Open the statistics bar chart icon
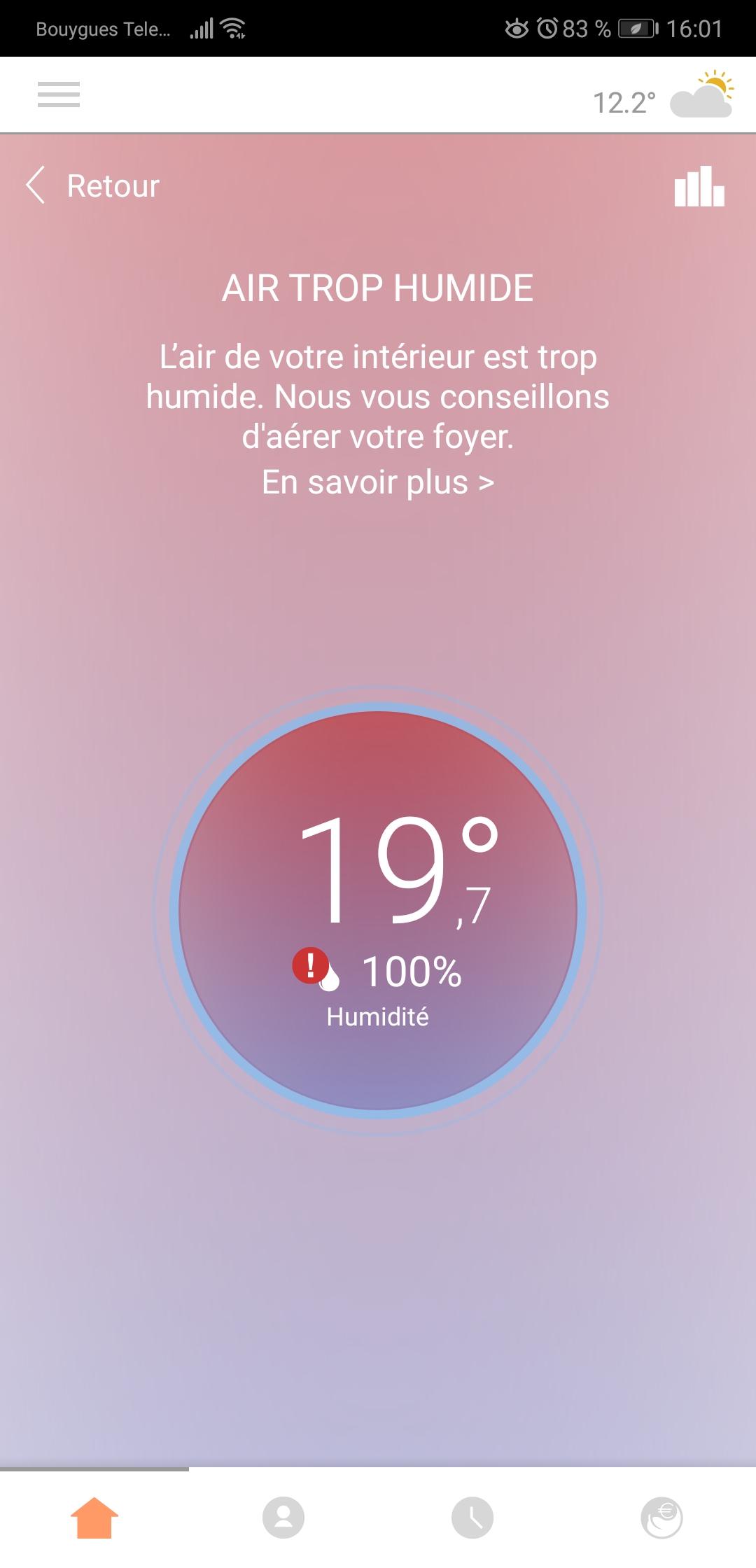The height and width of the screenshot is (1568, 756). [x=699, y=186]
